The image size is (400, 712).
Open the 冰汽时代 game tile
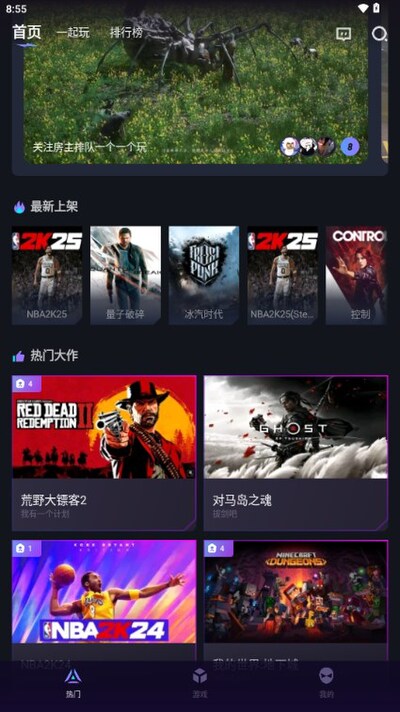204,275
